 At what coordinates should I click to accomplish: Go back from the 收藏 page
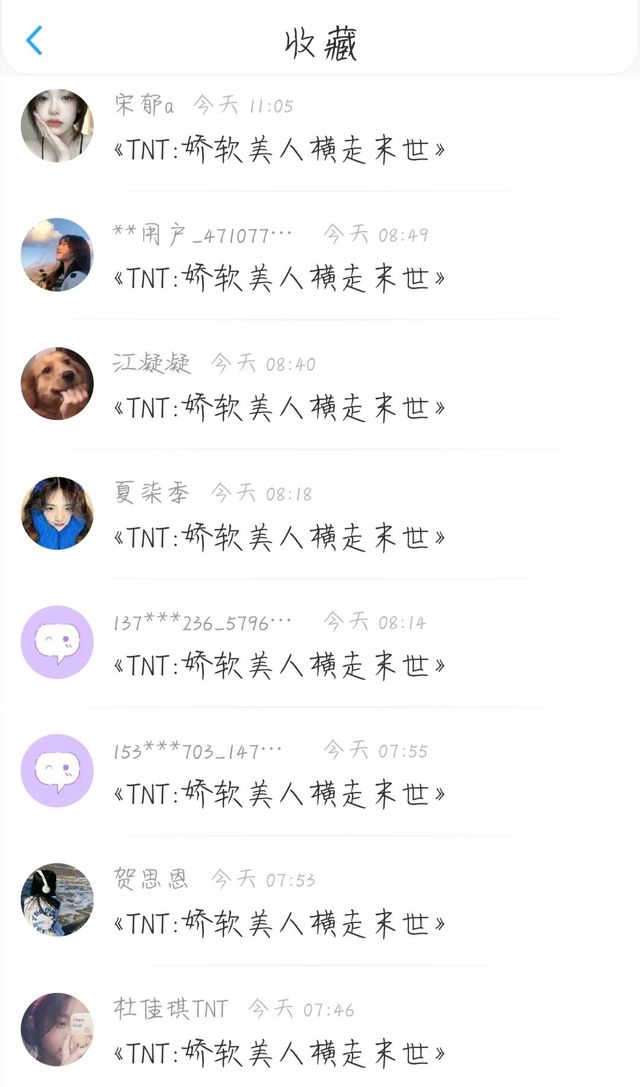34,41
